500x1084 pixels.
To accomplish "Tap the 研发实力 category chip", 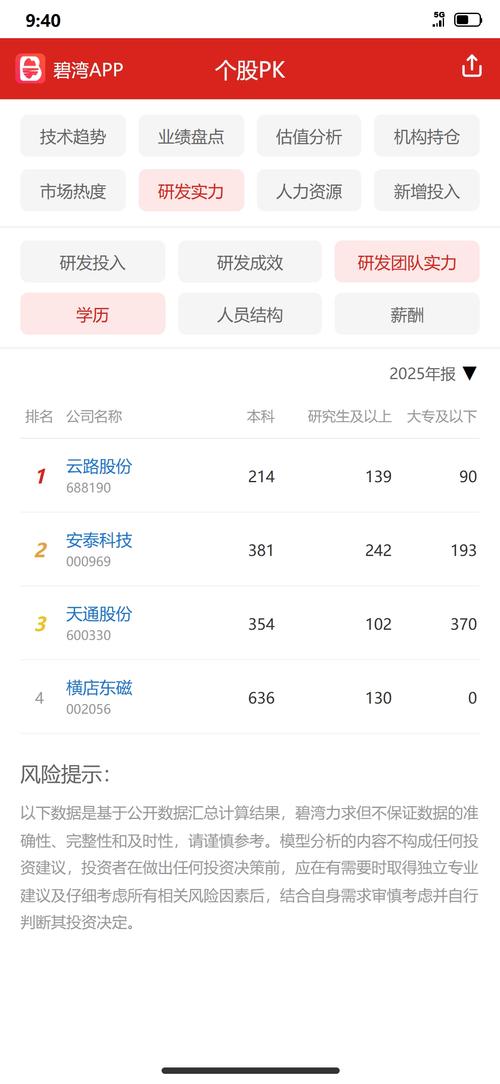I will [191, 191].
